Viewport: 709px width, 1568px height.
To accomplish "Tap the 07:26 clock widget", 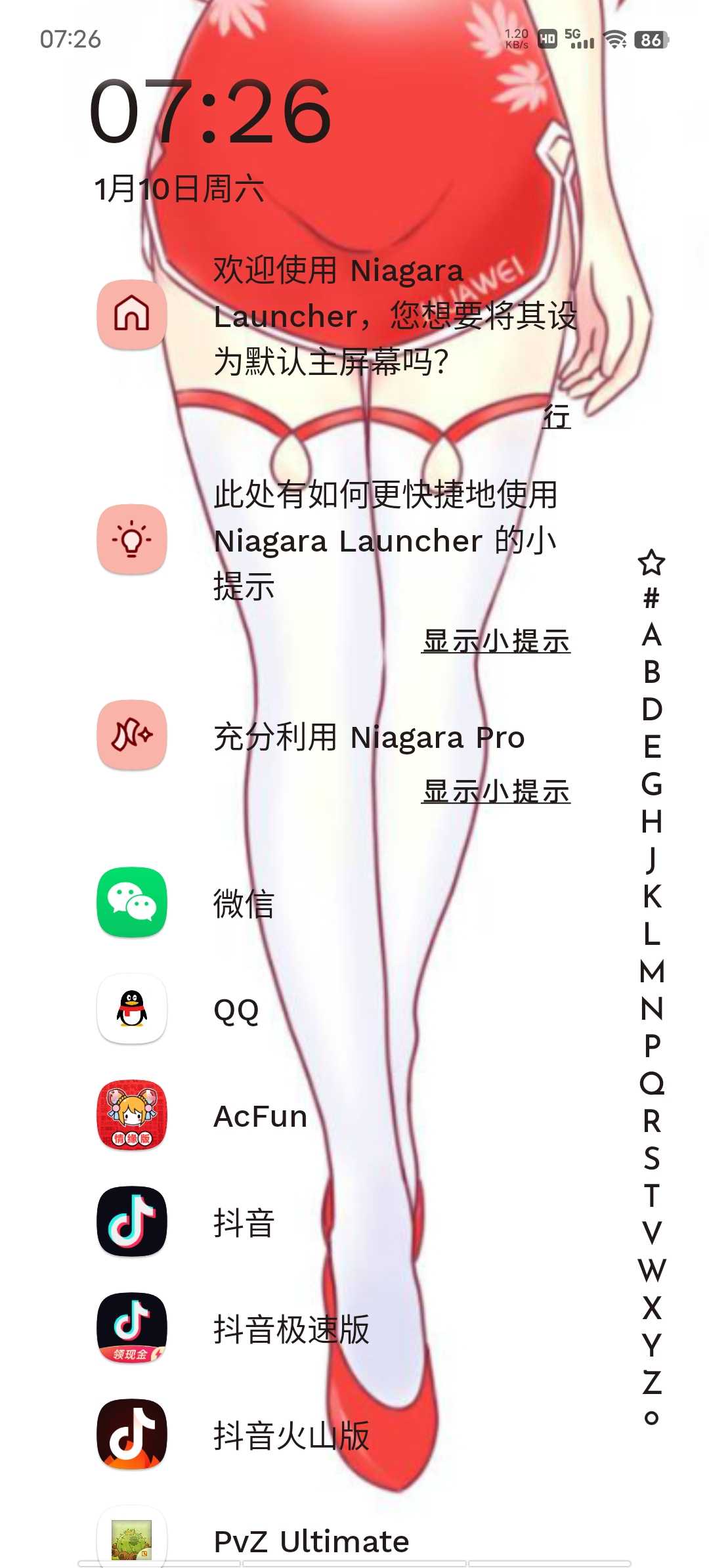I will tap(210, 112).
